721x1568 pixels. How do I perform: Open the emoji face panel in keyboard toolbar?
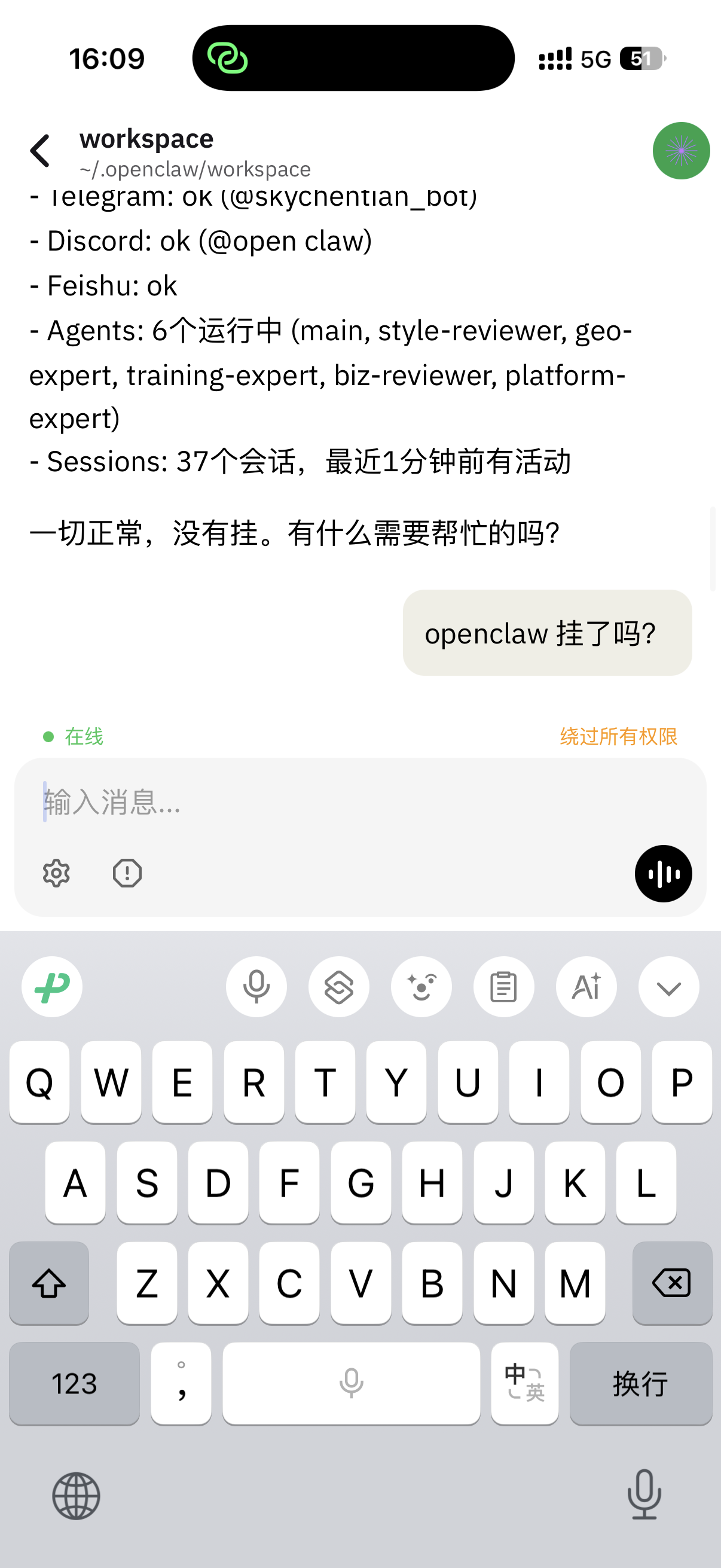pos(421,987)
